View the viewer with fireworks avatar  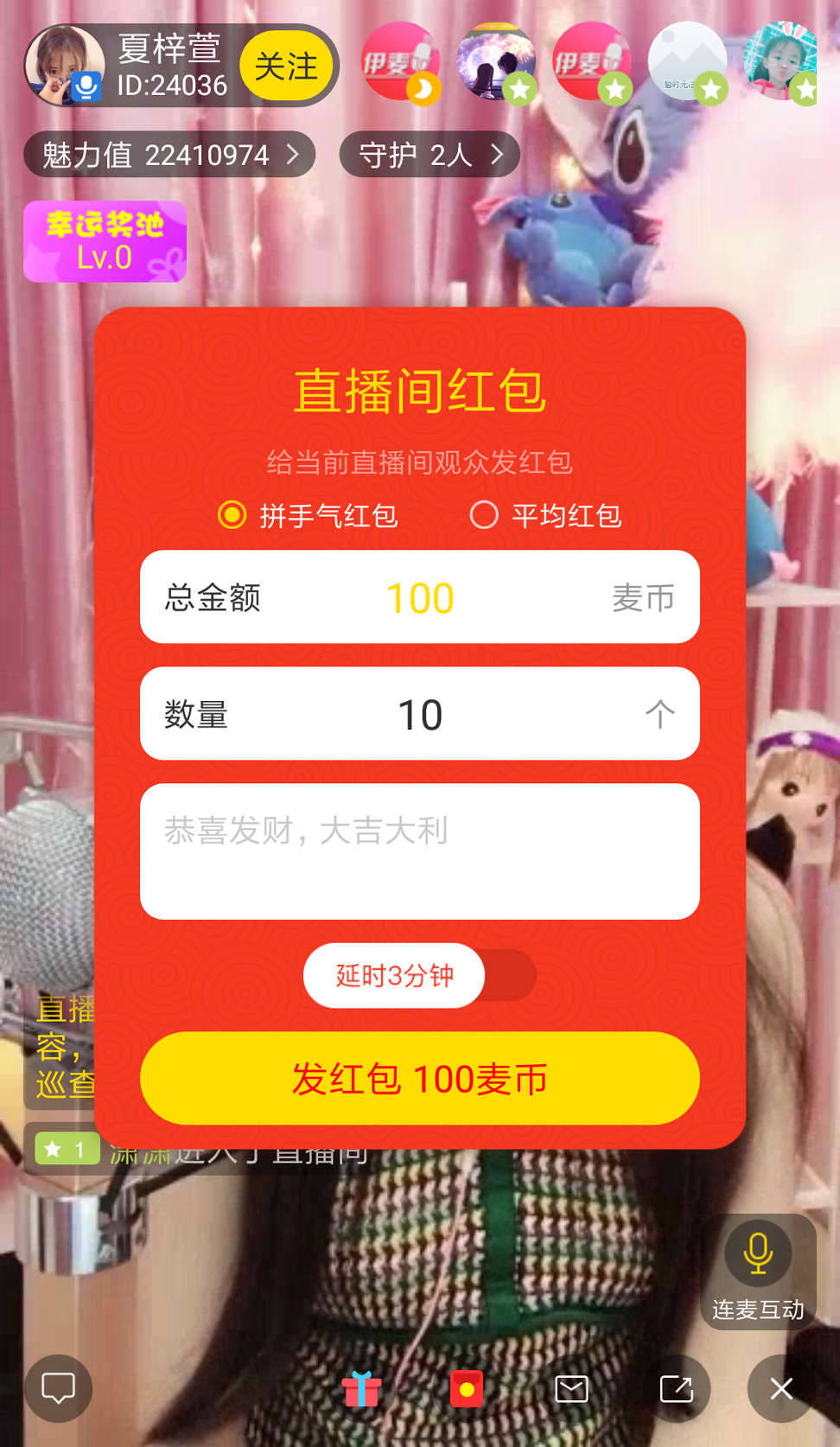pyautogui.click(x=496, y=62)
